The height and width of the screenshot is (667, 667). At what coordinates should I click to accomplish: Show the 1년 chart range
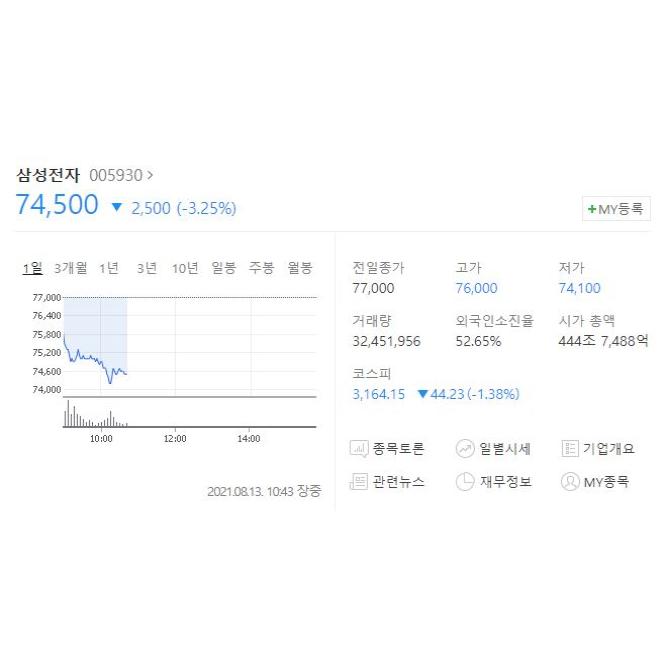(109, 268)
